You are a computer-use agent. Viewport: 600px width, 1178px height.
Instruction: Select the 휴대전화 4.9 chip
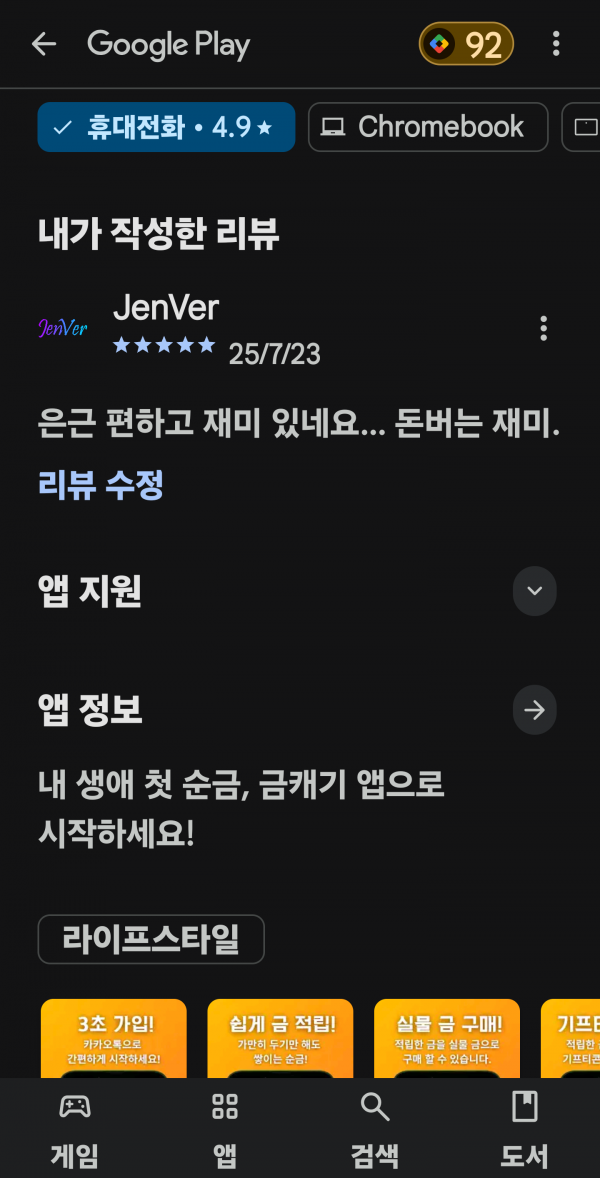(x=166, y=127)
